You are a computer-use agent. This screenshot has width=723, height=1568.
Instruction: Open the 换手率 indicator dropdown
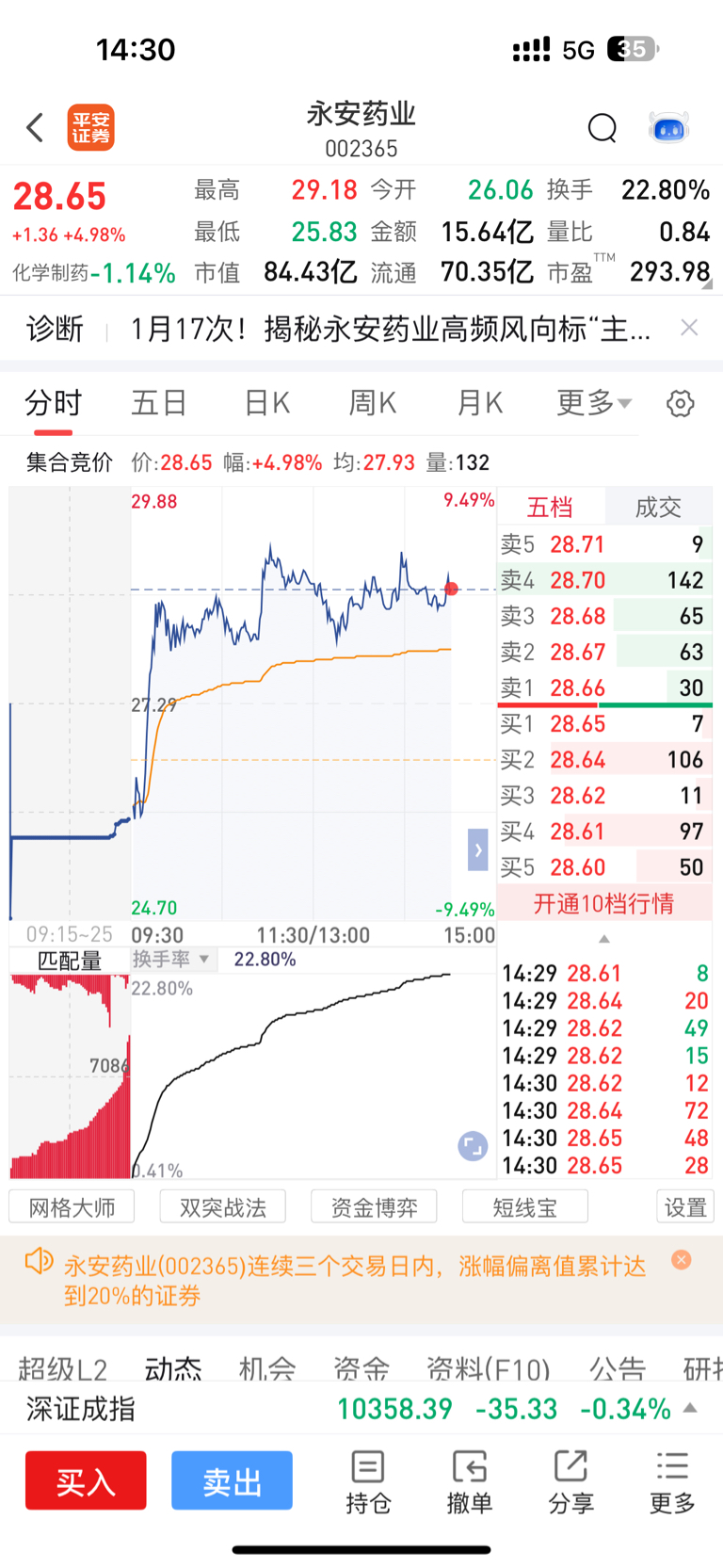tap(172, 959)
